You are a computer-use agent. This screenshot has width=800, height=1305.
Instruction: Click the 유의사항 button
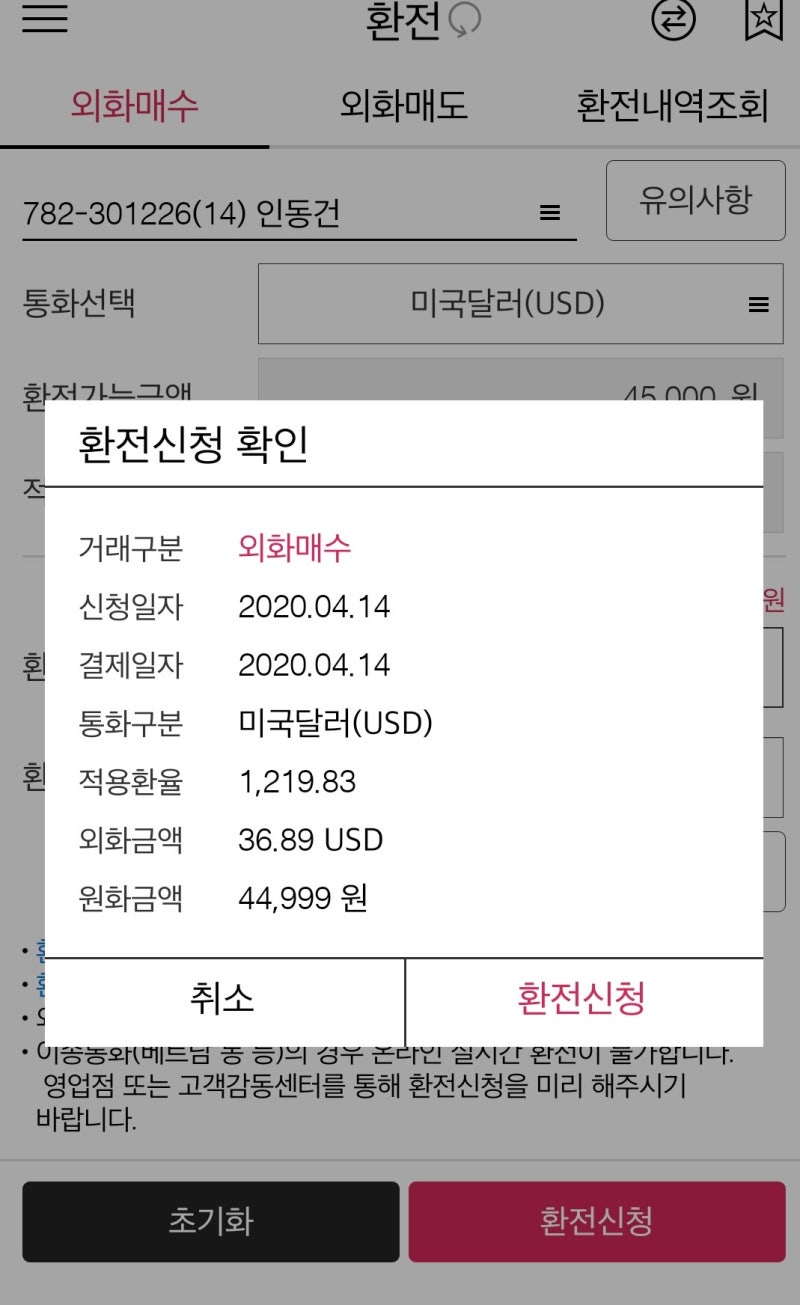click(x=695, y=199)
